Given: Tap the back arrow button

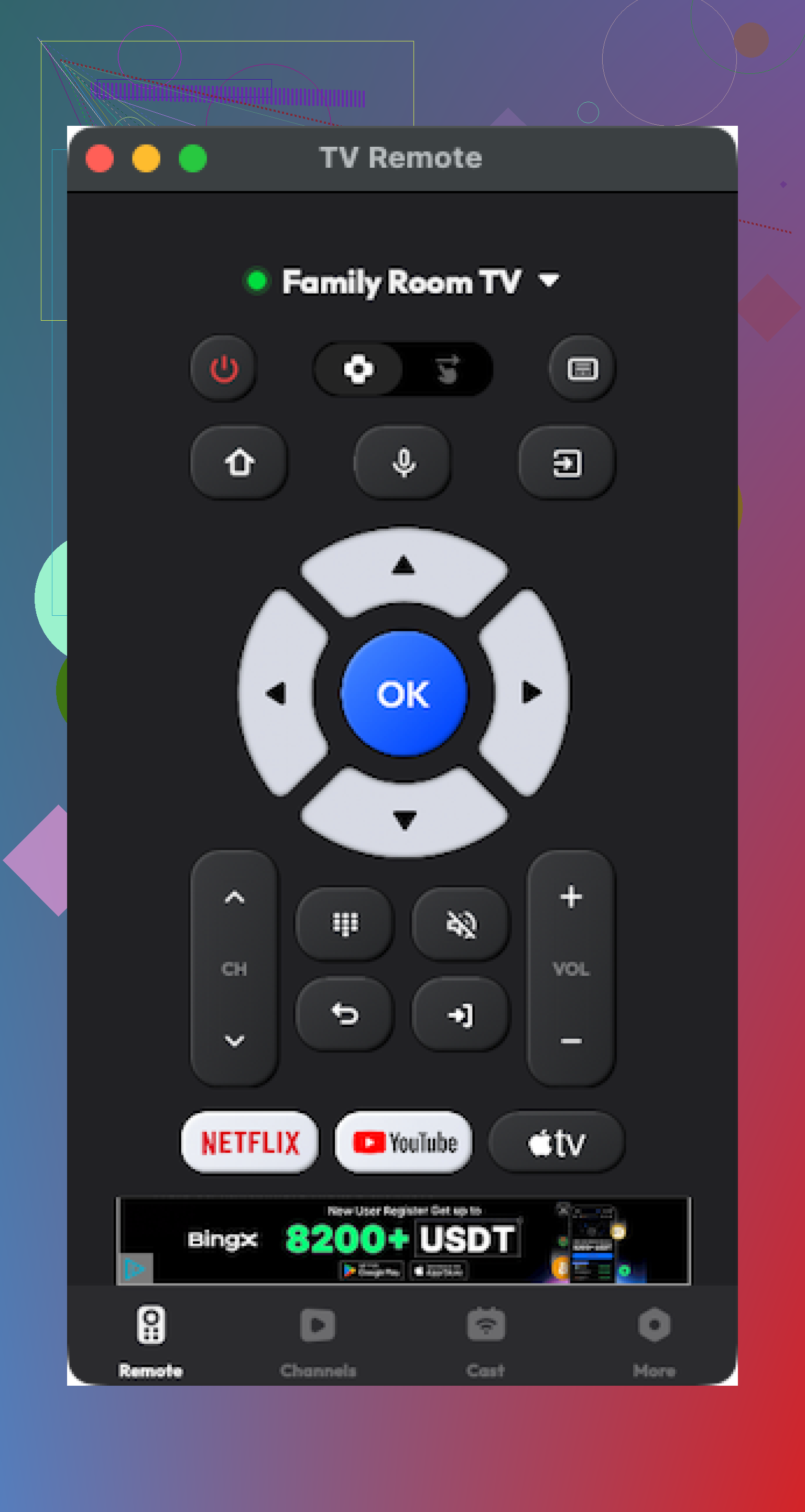Looking at the screenshot, I should point(345,1014).
